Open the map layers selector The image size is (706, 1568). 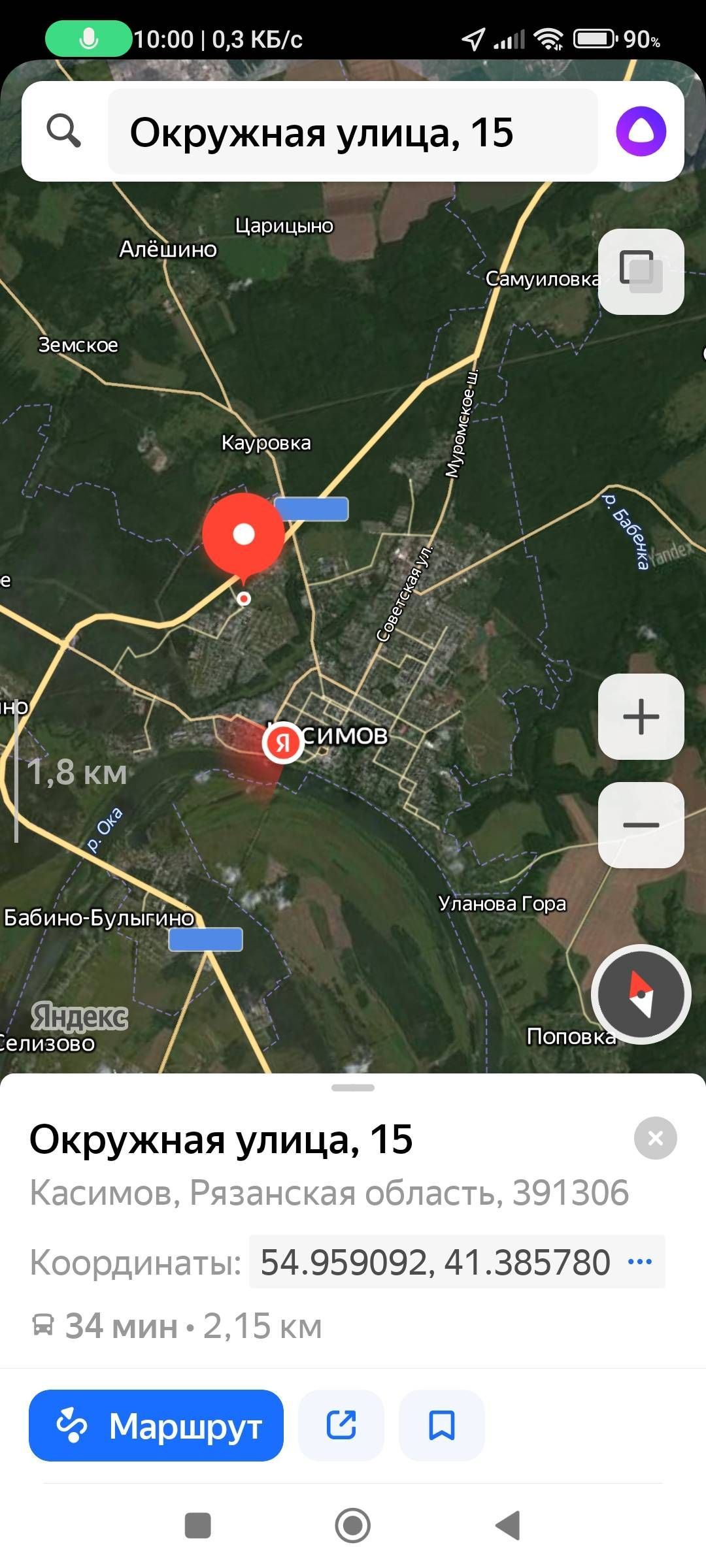click(x=641, y=272)
